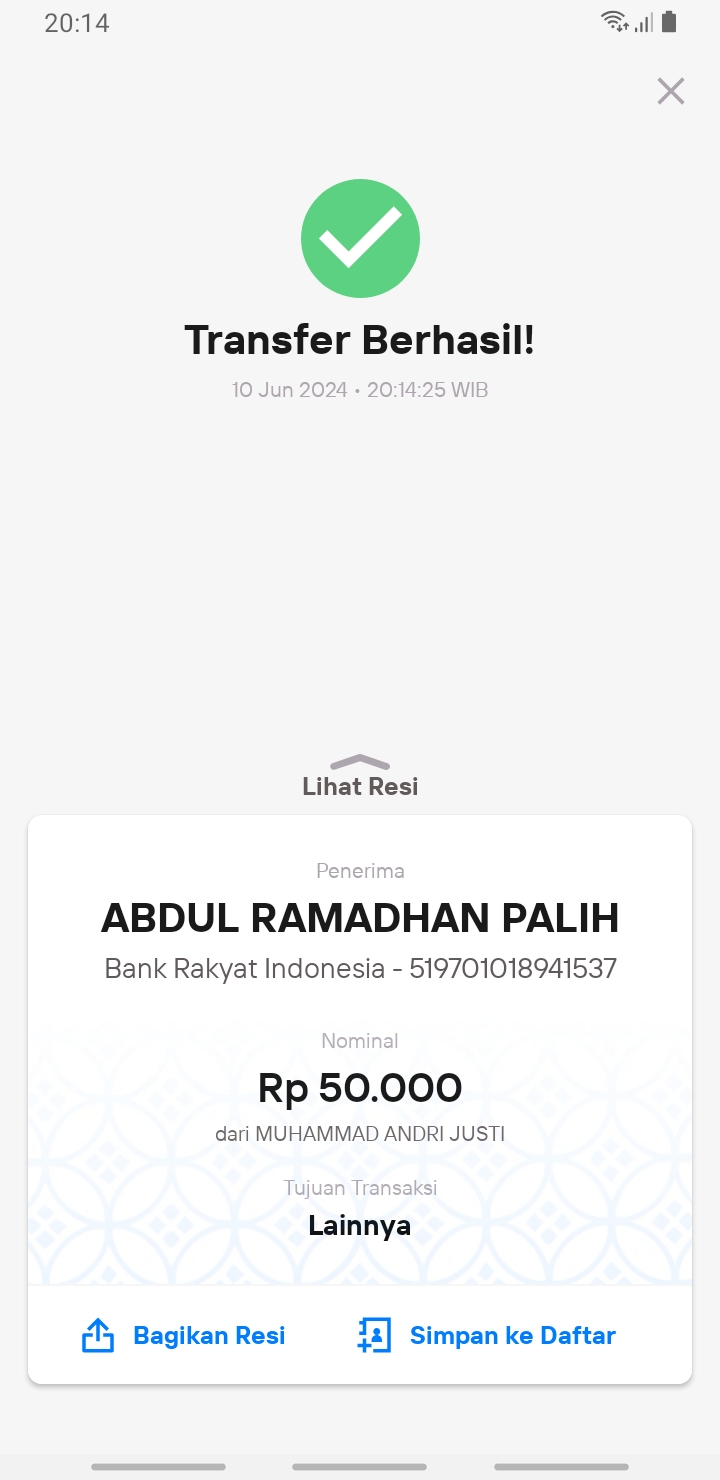Viewport: 720px width, 1480px height.
Task: Expand Lihat Resi to view receipt
Action: point(360,777)
